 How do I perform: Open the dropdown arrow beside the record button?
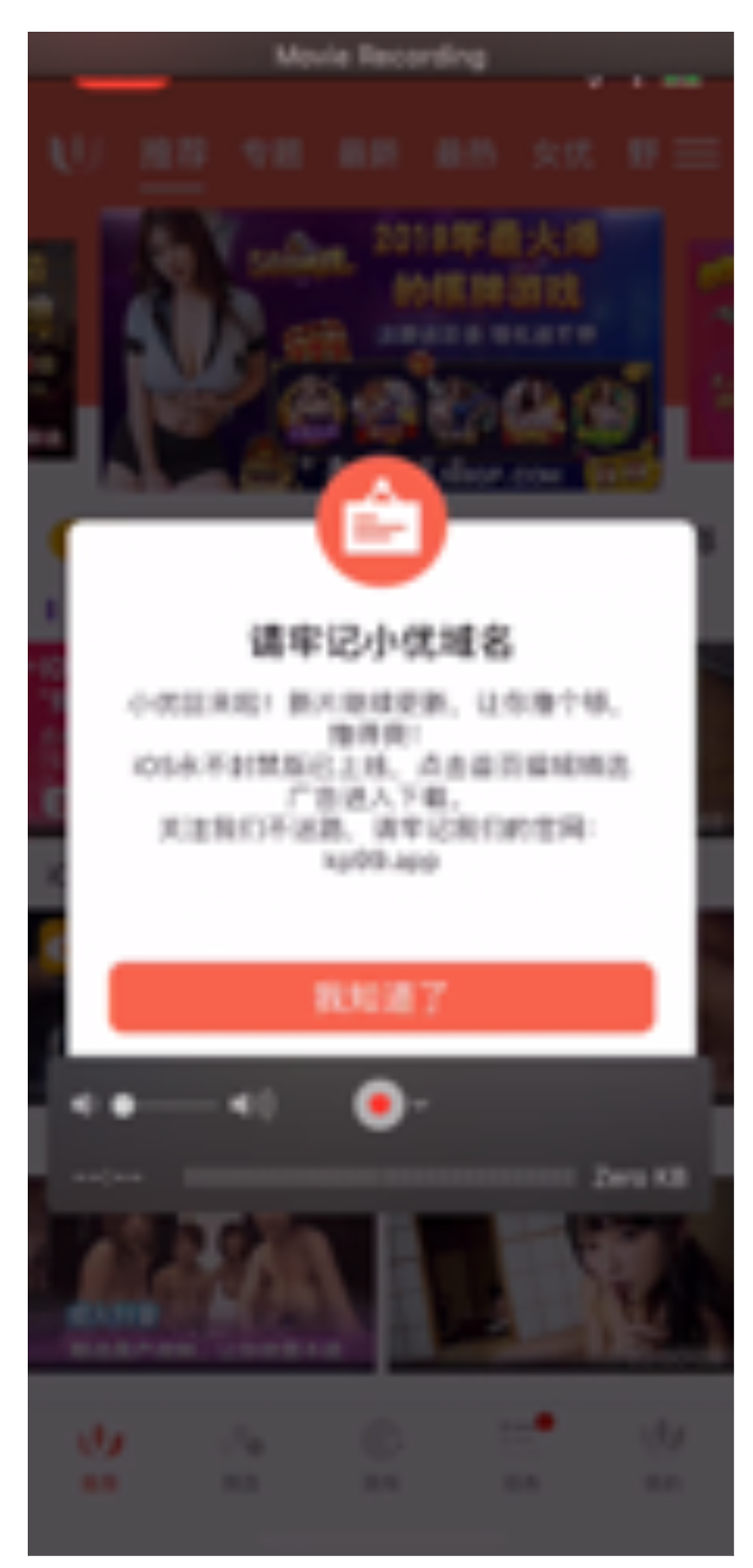tap(421, 1104)
